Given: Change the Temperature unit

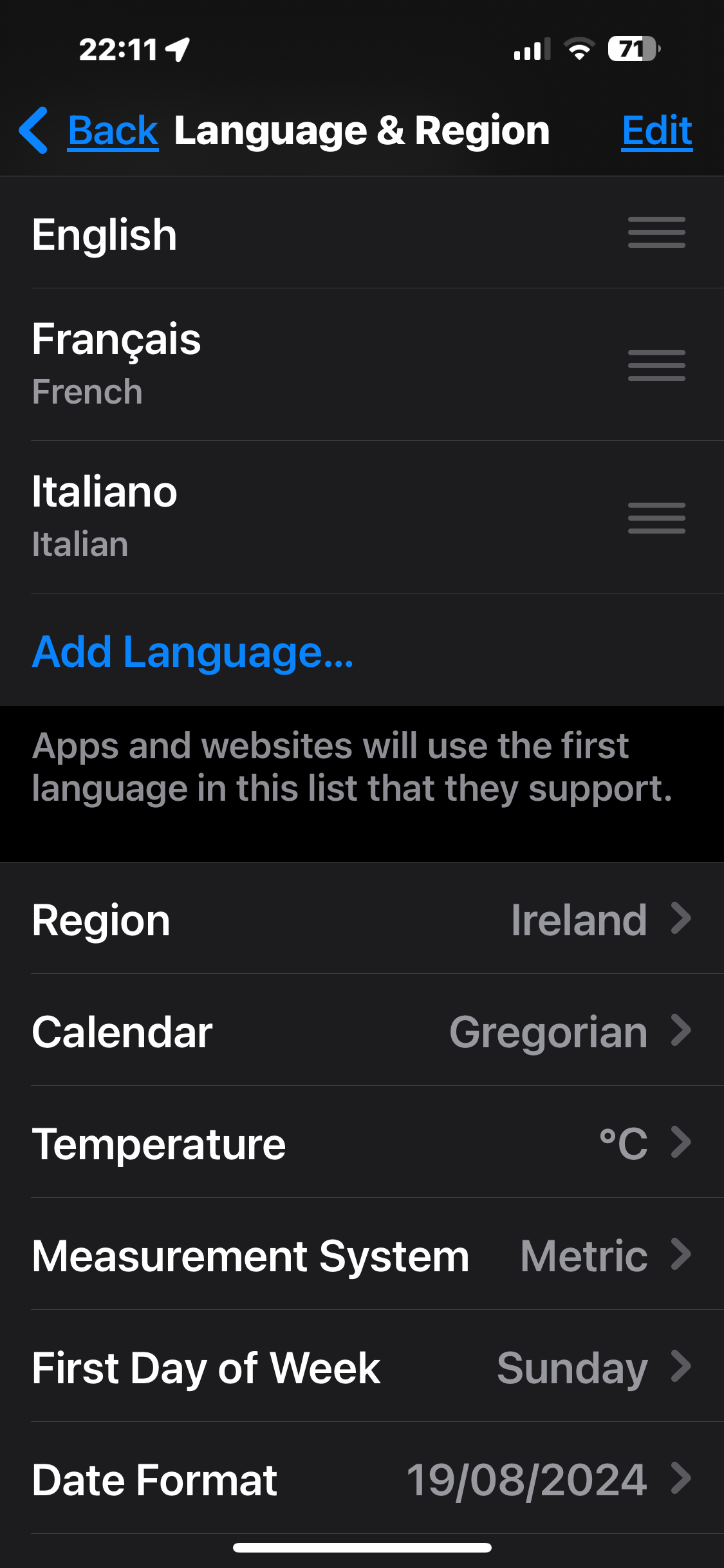Looking at the screenshot, I should click(362, 1143).
